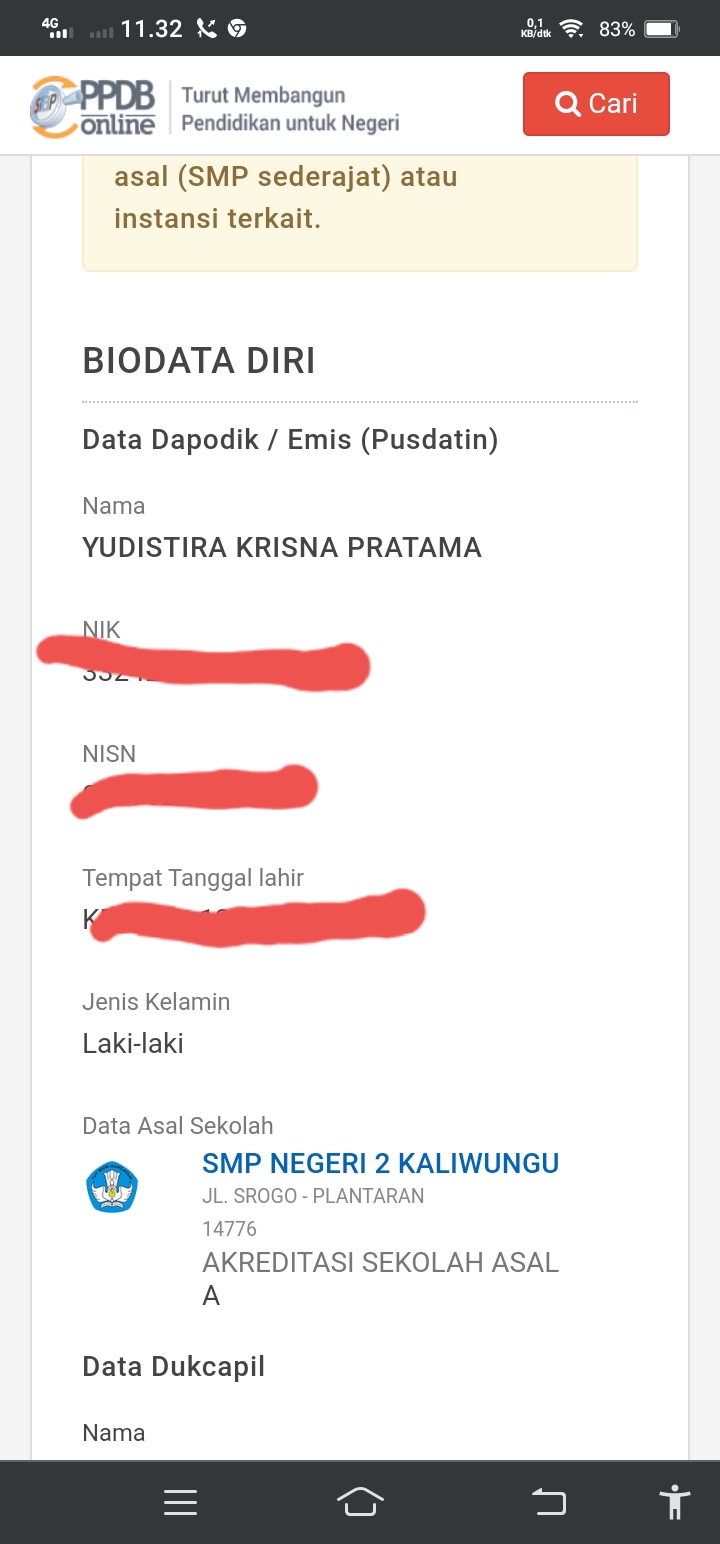This screenshot has height=1544, width=720.
Task: Tap the red Cari search button
Action: coord(596,104)
